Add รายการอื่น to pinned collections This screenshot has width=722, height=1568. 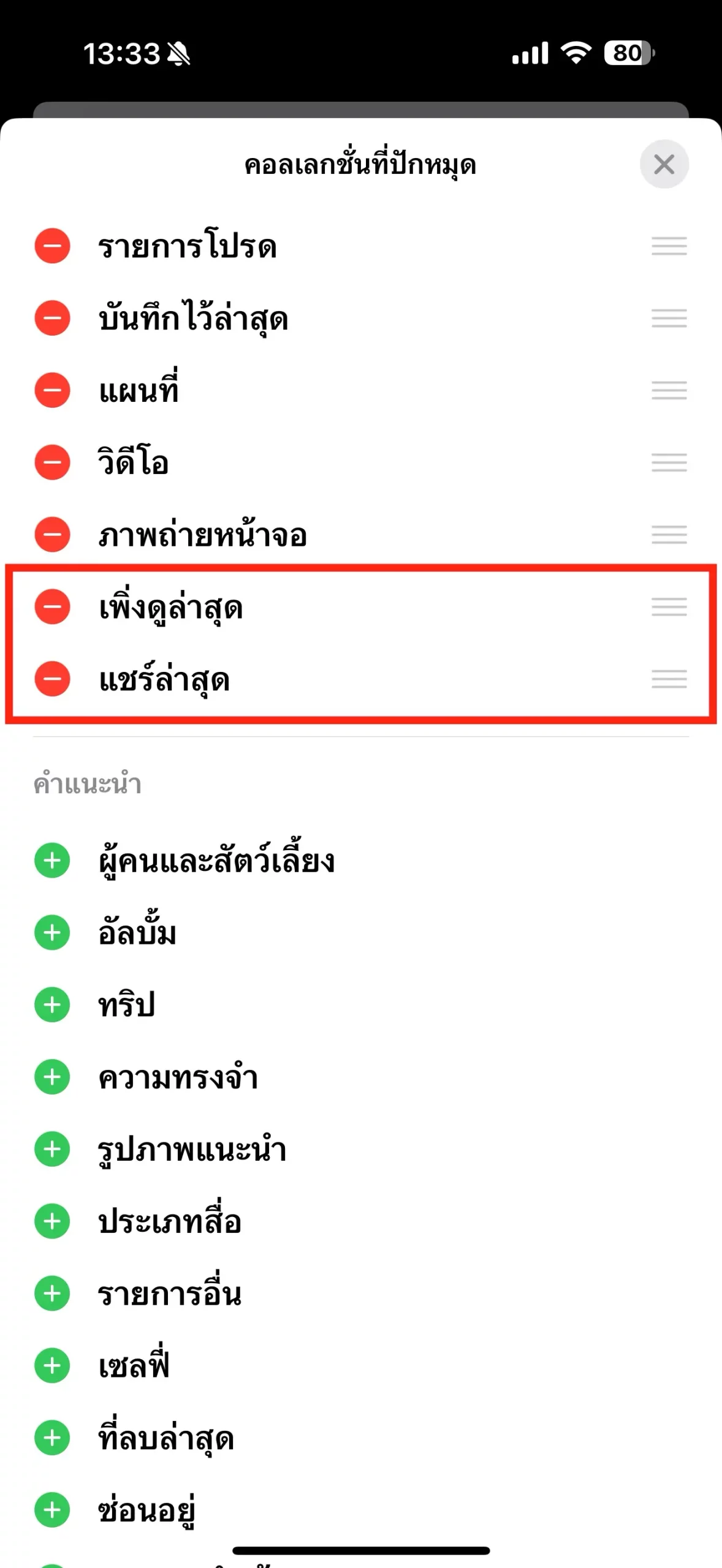[x=52, y=1294]
